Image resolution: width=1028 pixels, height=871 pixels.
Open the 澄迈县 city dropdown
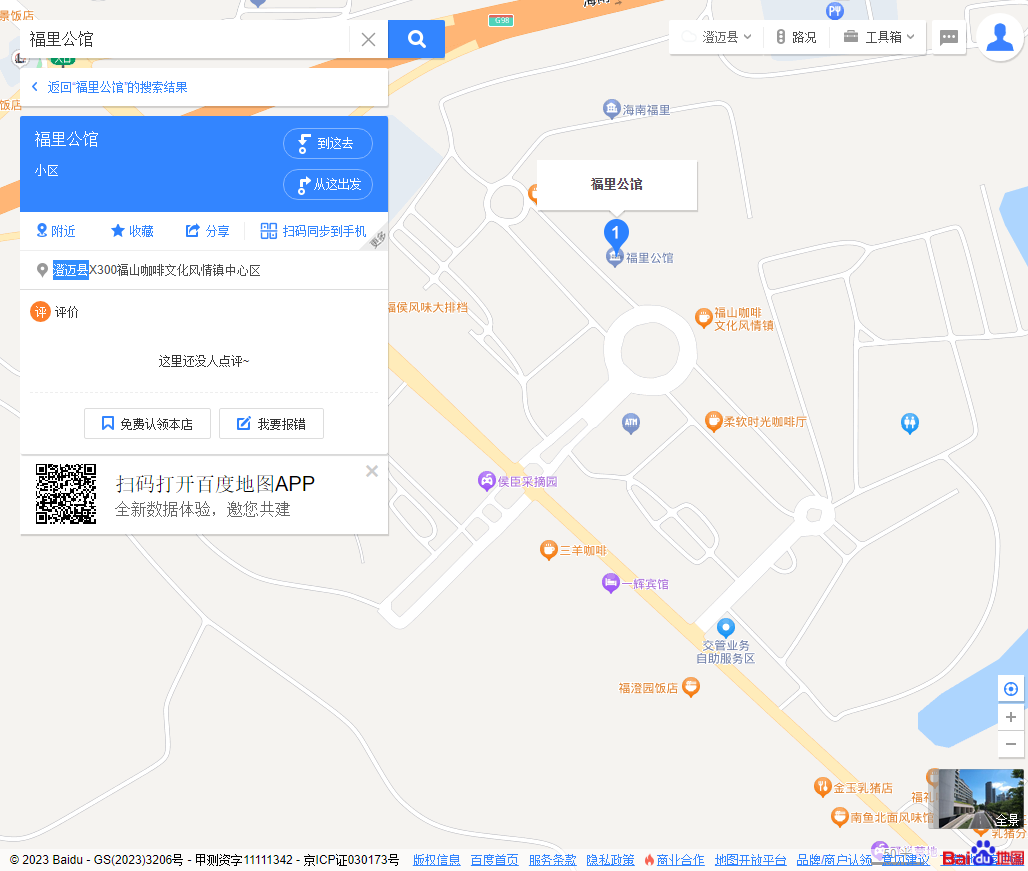(718, 37)
